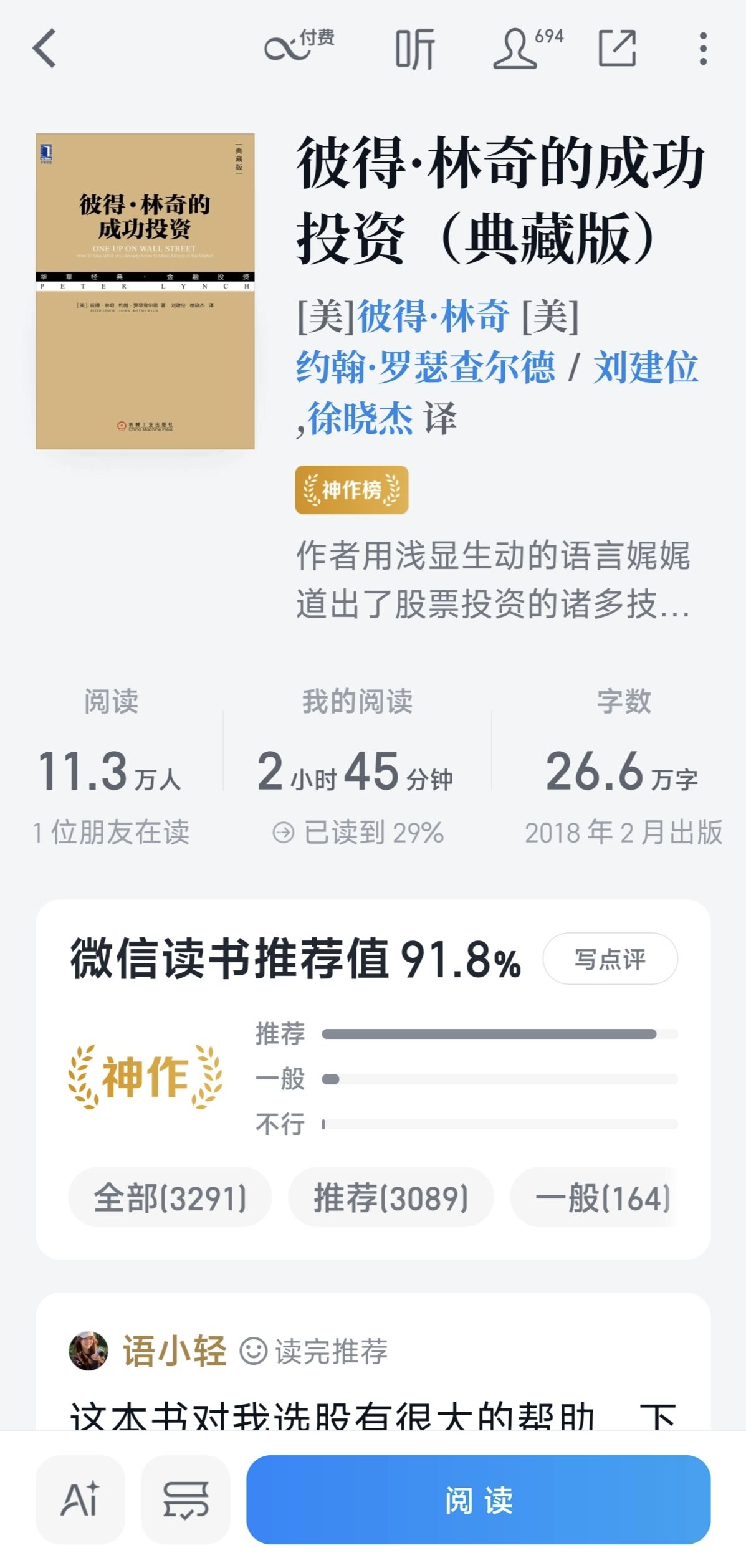The image size is (746, 1568).
Task: View the 694 readers icon
Action: coord(527,47)
